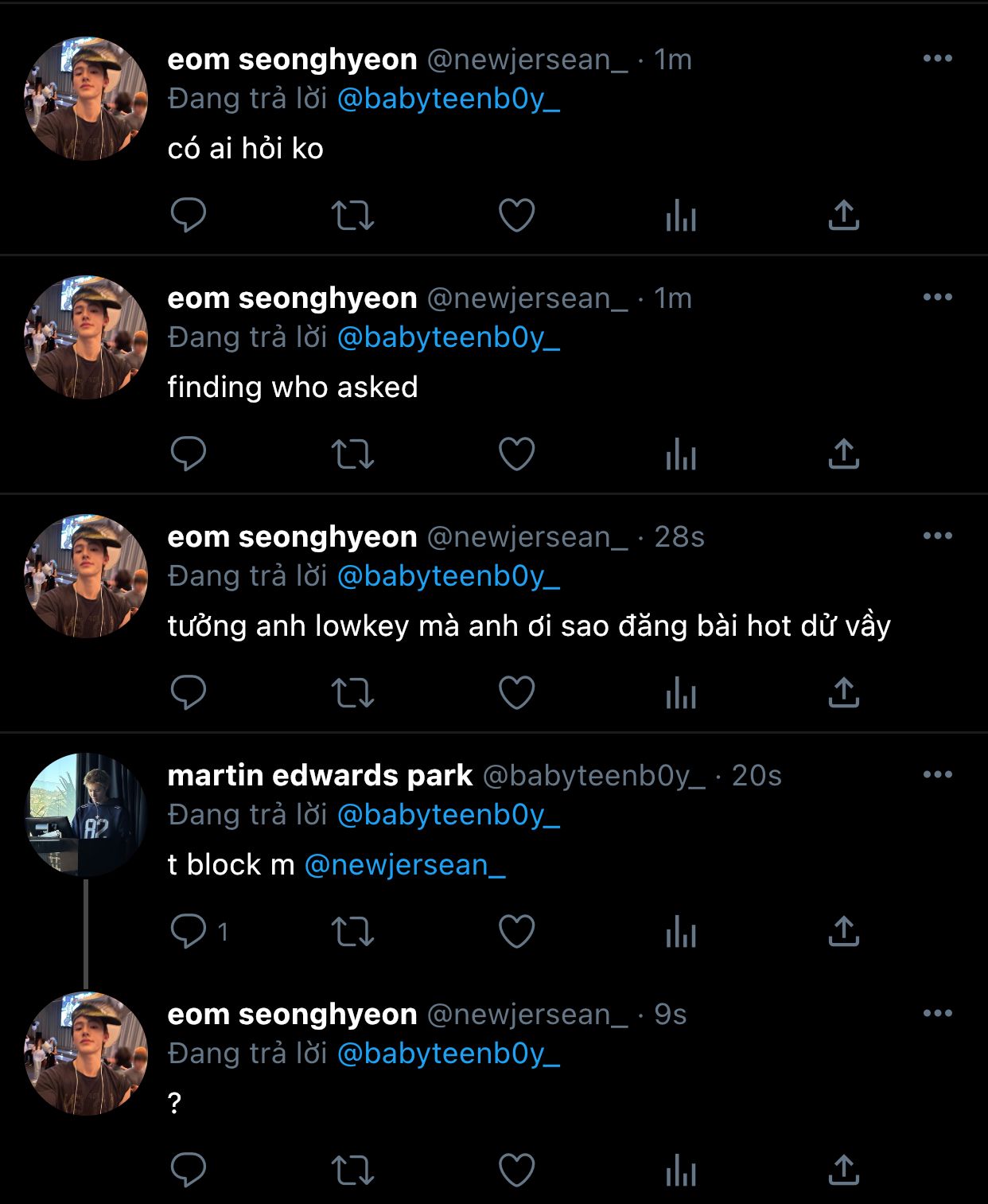Like martin edwards park's "t block m" tweet
The width and height of the screenshot is (988, 1204).
[x=516, y=931]
